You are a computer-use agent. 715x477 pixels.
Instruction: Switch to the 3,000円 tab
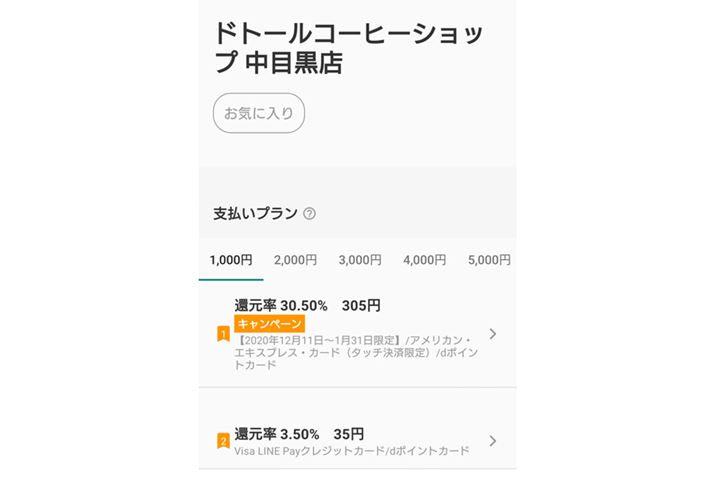360,260
